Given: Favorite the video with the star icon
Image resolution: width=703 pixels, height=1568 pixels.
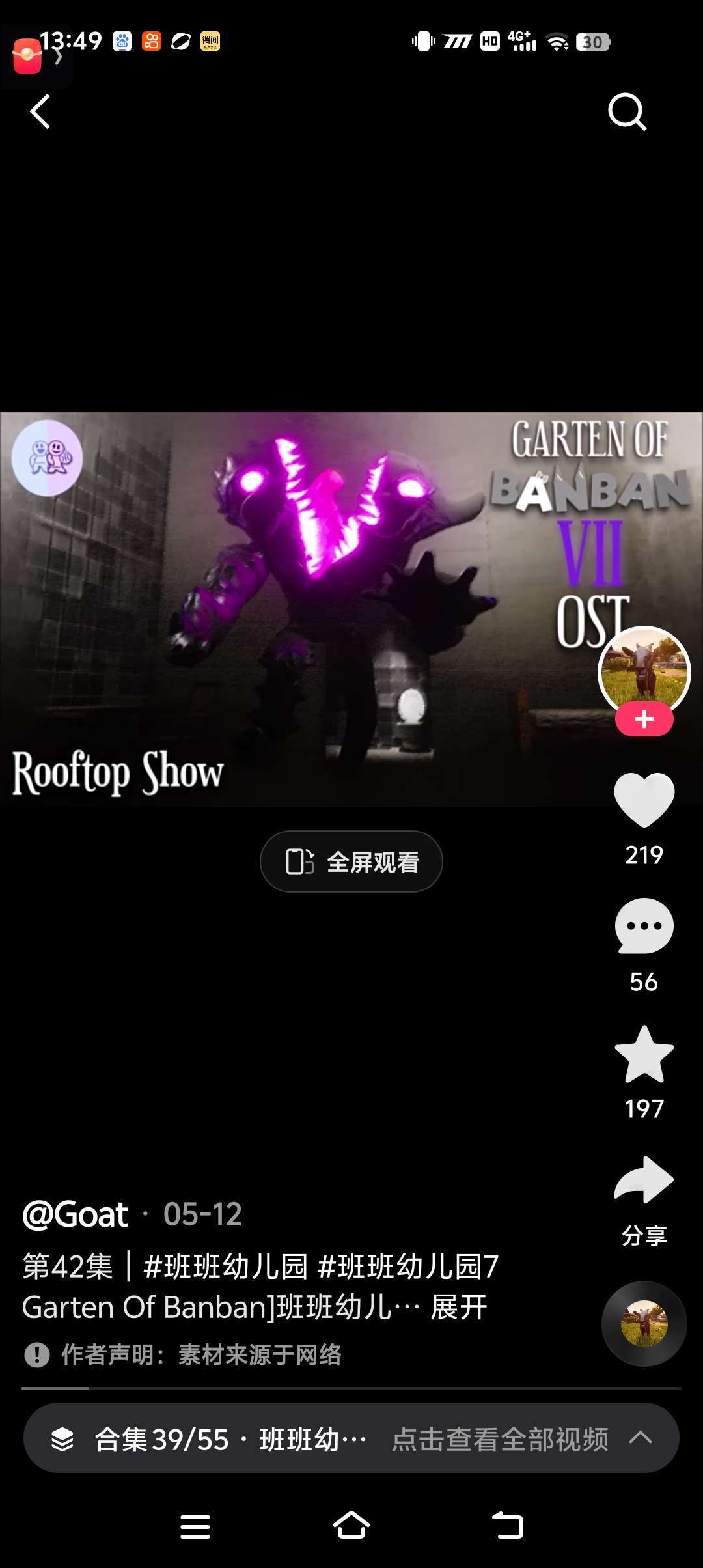Looking at the screenshot, I should click(644, 1054).
